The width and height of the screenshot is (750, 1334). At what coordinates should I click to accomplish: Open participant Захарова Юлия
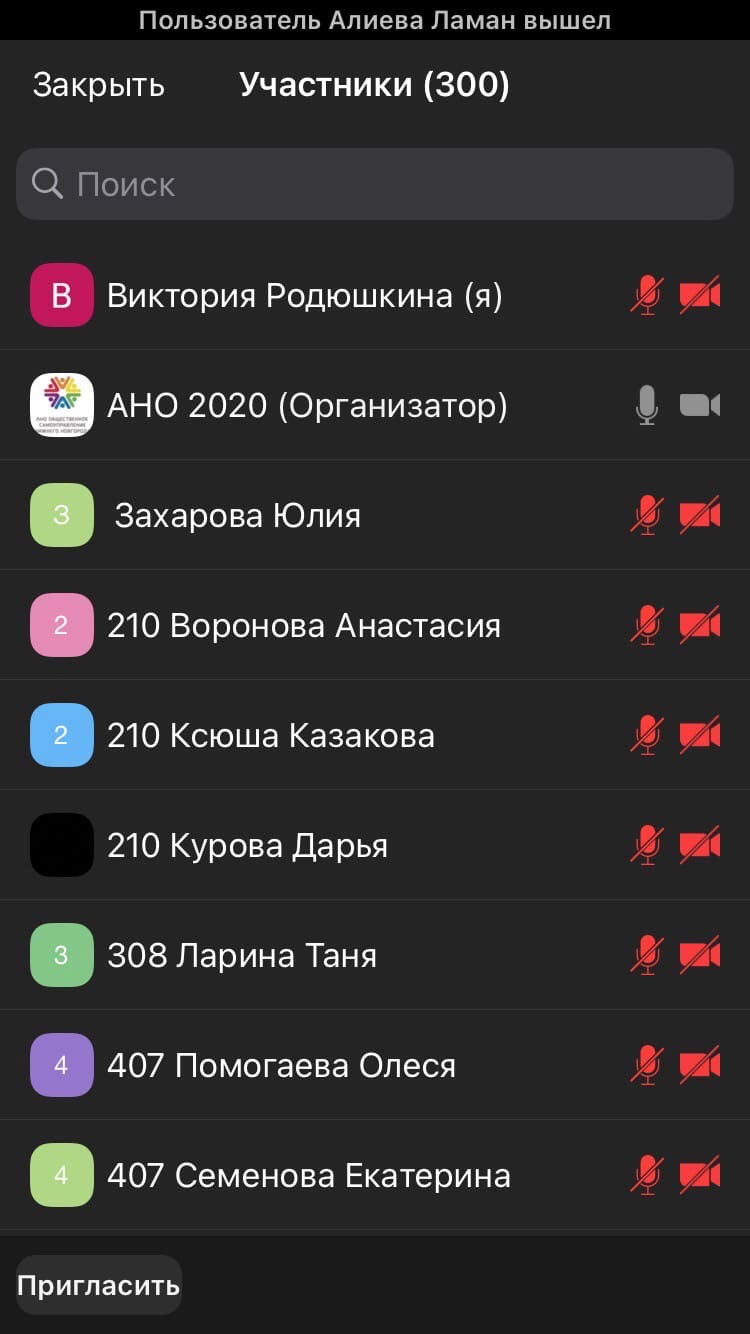coord(375,515)
